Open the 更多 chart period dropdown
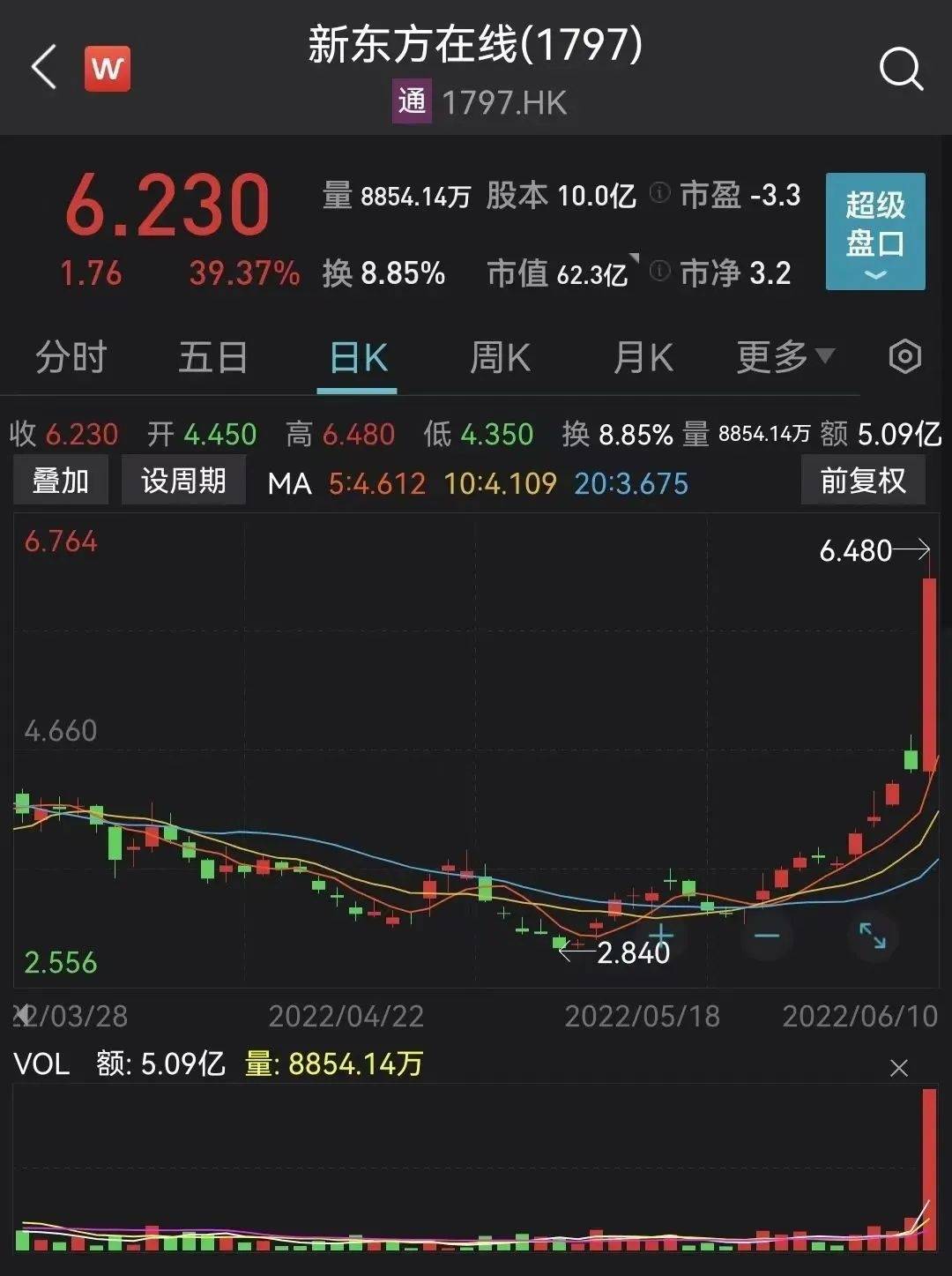Screen dimensions: 952x1276 [785, 357]
